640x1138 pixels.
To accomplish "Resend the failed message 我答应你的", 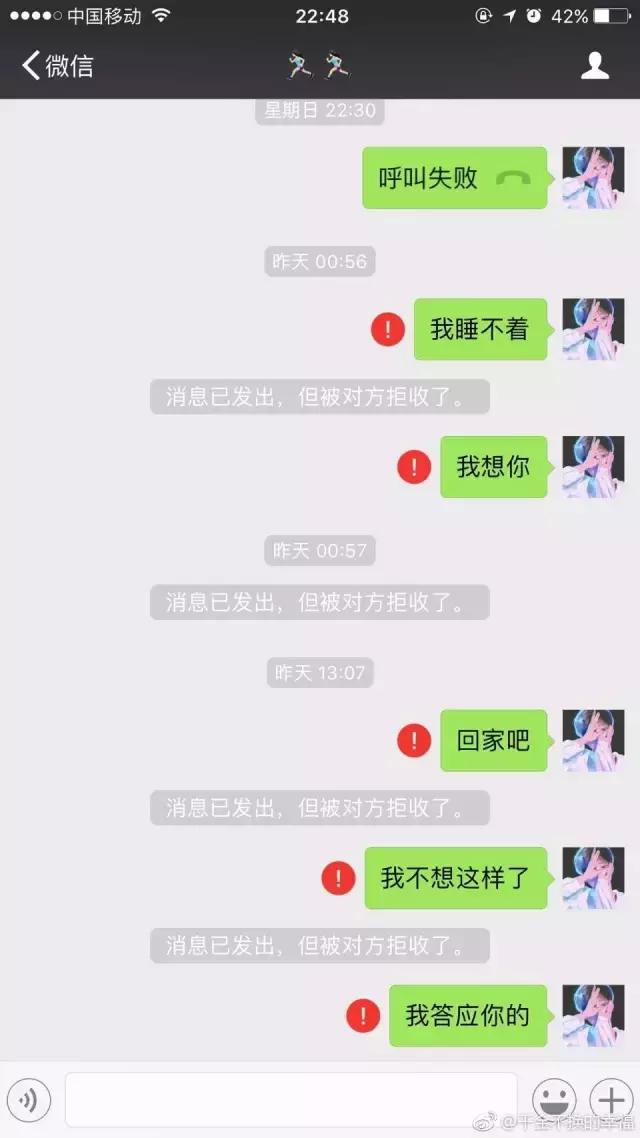I will [x=363, y=1016].
